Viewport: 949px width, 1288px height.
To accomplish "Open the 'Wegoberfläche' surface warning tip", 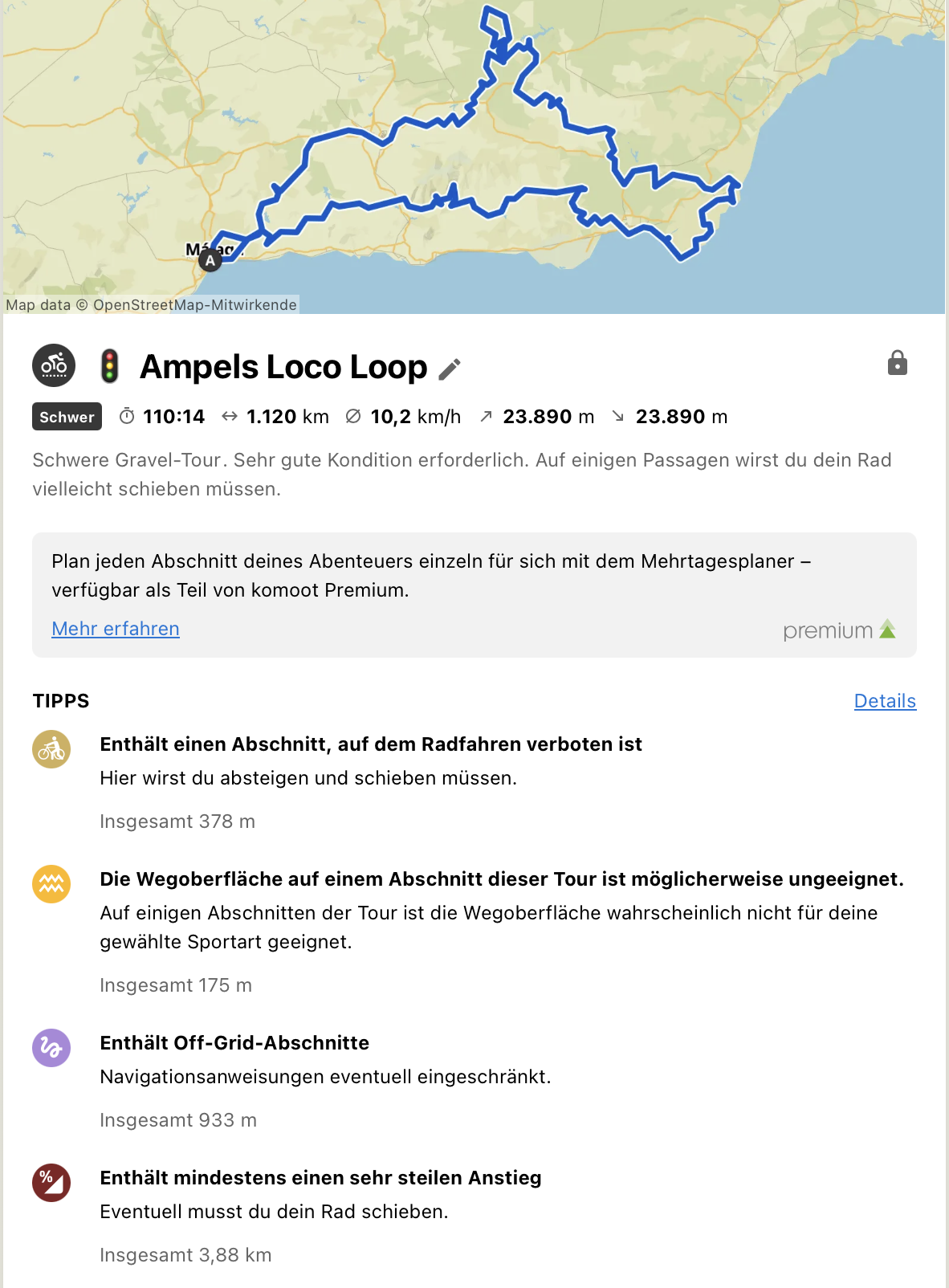I will coord(501,879).
